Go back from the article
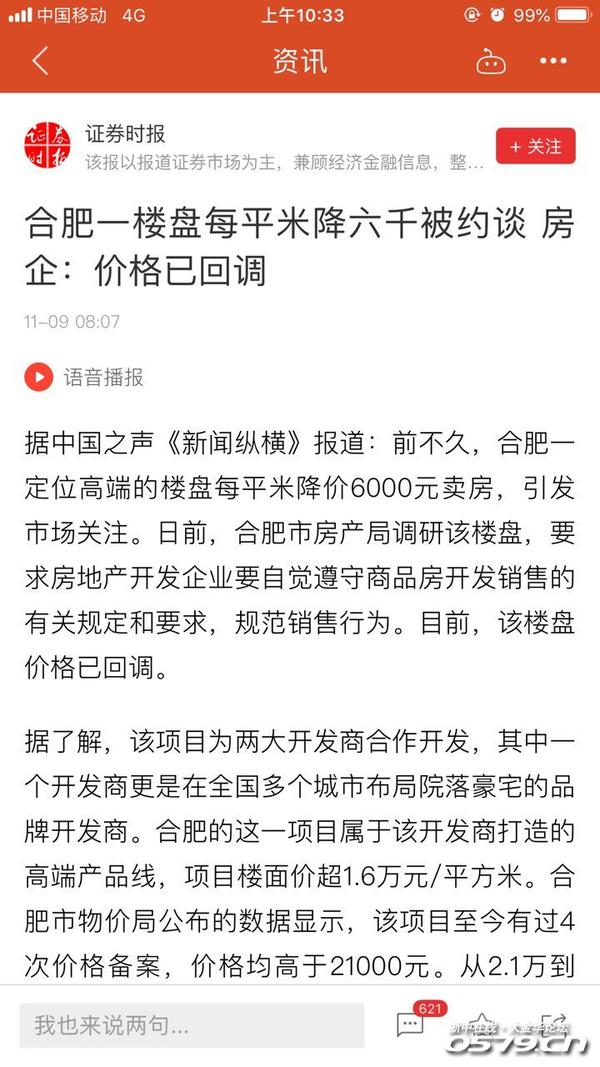The height and width of the screenshot is (1067, 600). point(40,61)
